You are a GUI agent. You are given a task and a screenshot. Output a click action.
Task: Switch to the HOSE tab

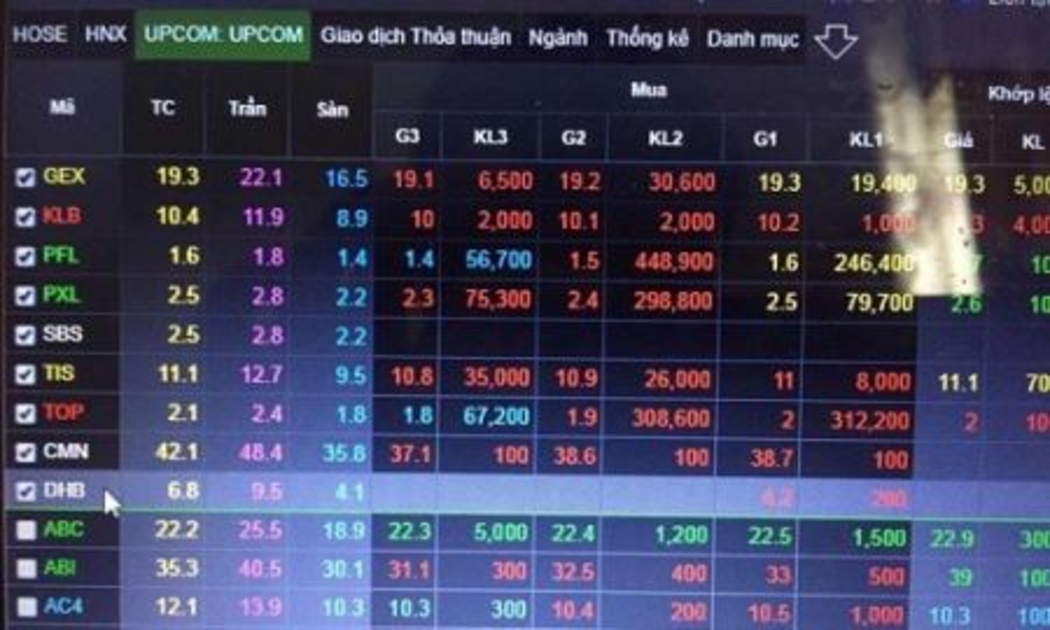pyautogui.click(x=40, y=35)
